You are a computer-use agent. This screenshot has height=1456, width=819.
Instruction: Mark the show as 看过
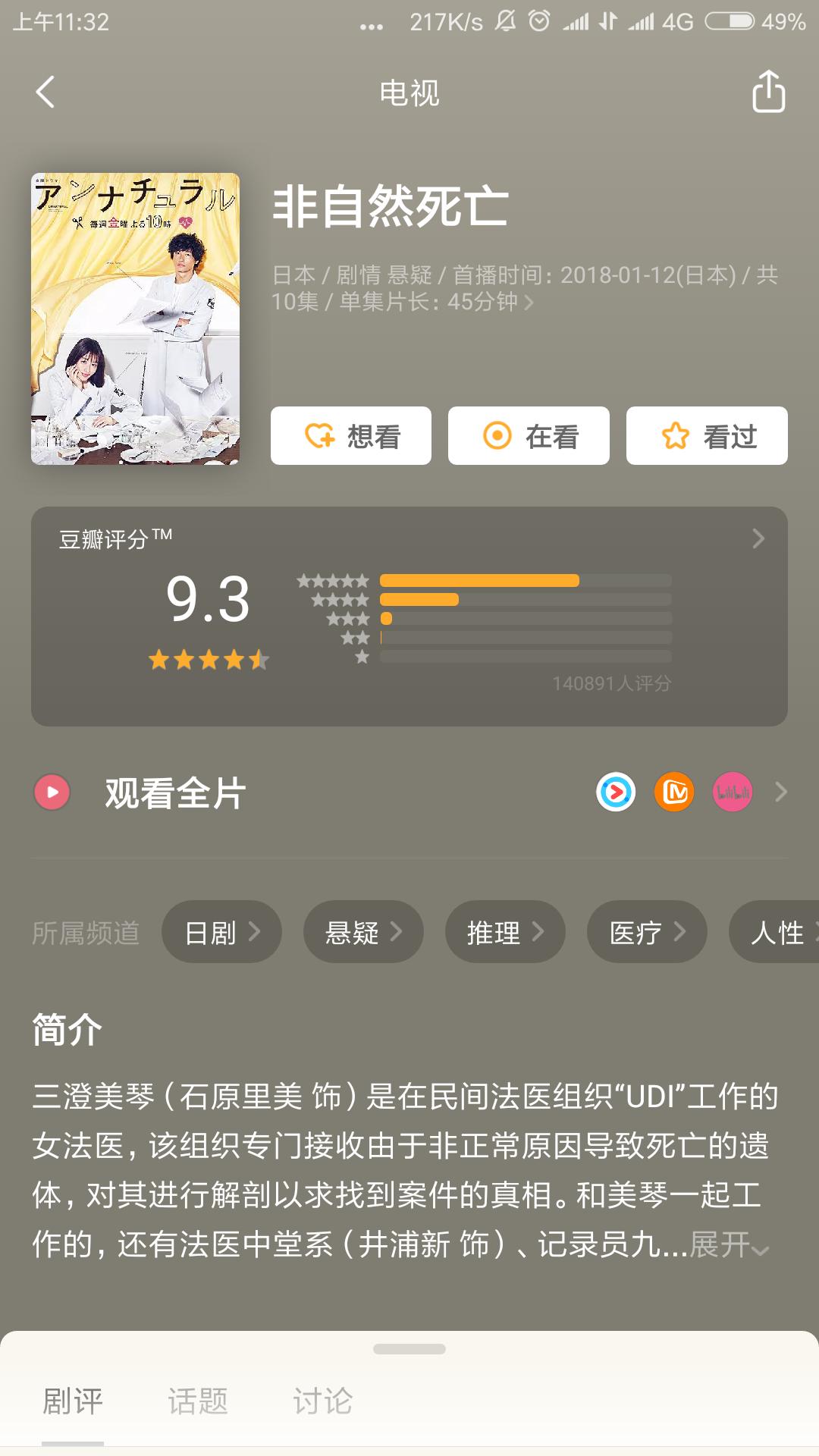click(x=705, y=435)
